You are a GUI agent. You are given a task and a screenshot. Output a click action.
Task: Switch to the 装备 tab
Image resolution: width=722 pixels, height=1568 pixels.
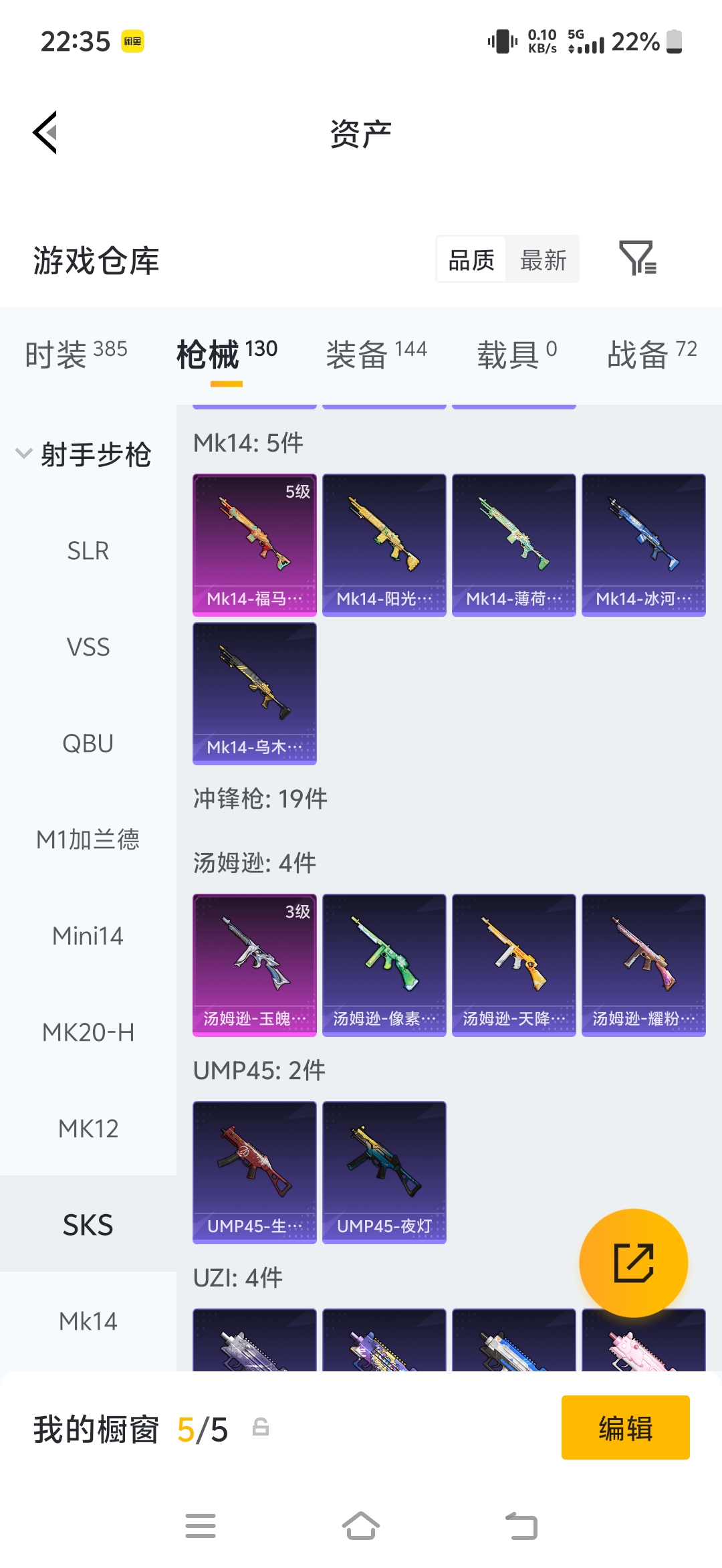pyautogui.click(x=376, y=354)
